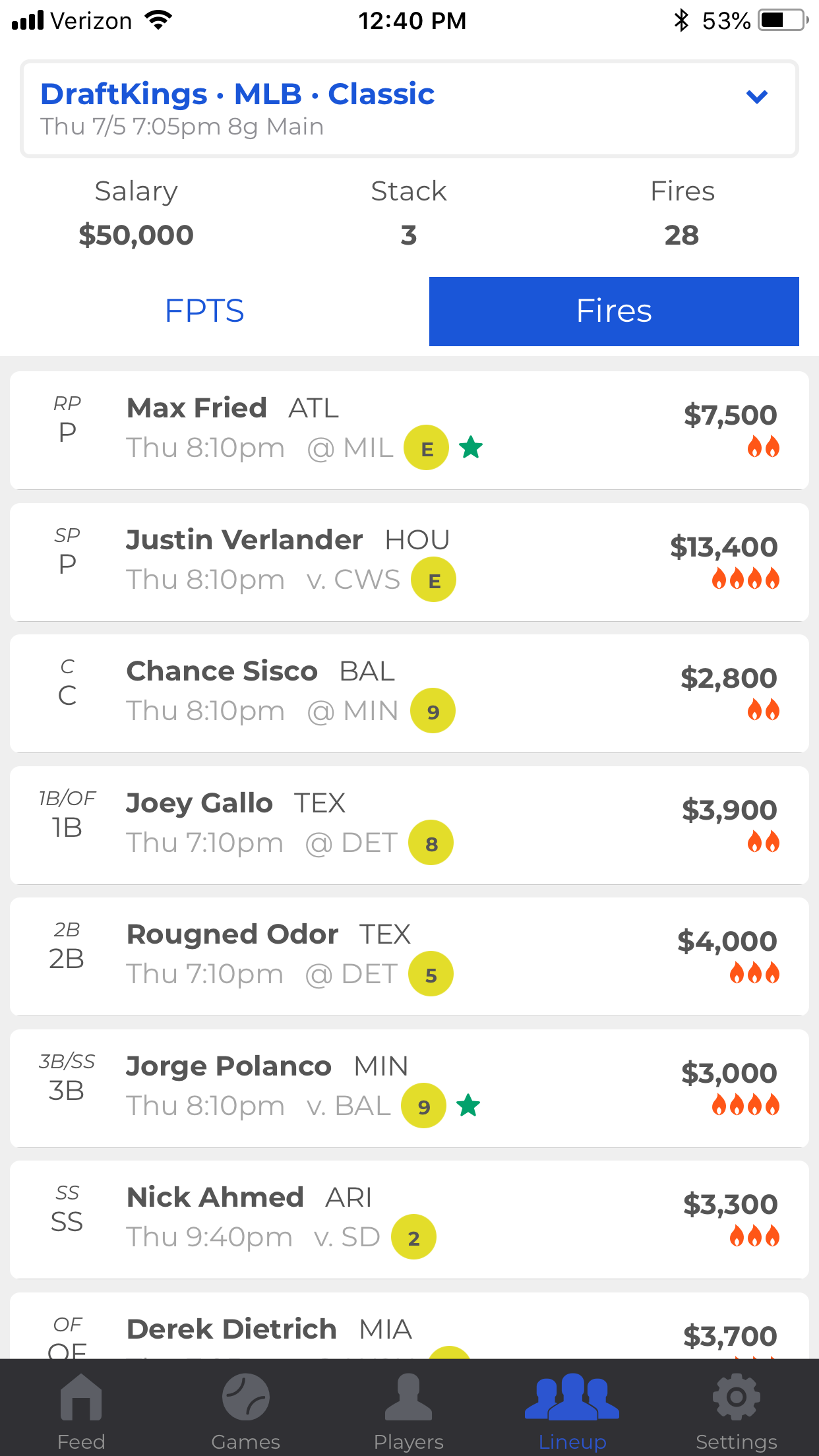View Chance Sisco's lineup slot

click(x=409, y=693)
